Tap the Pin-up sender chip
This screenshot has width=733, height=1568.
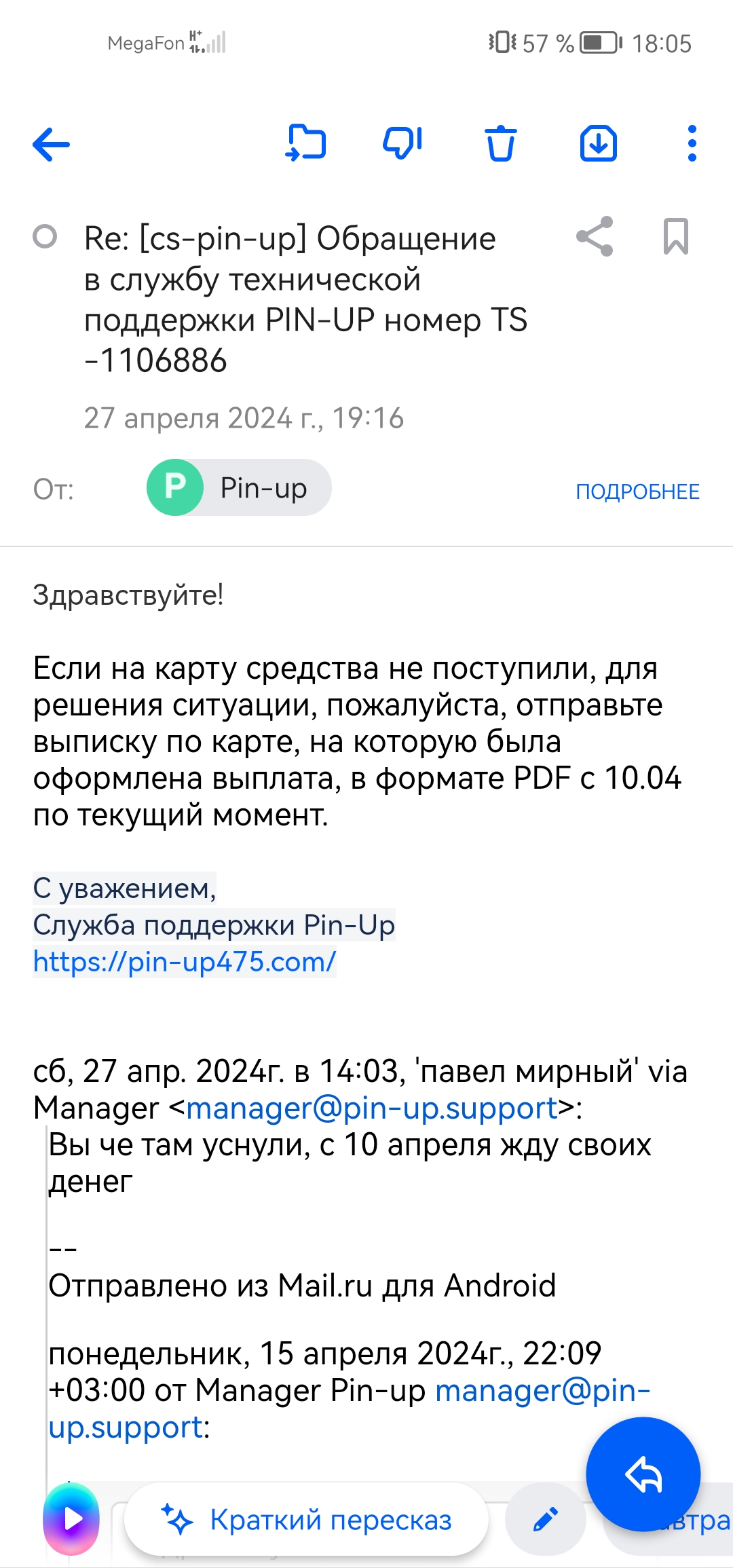(x=239, y=487)
